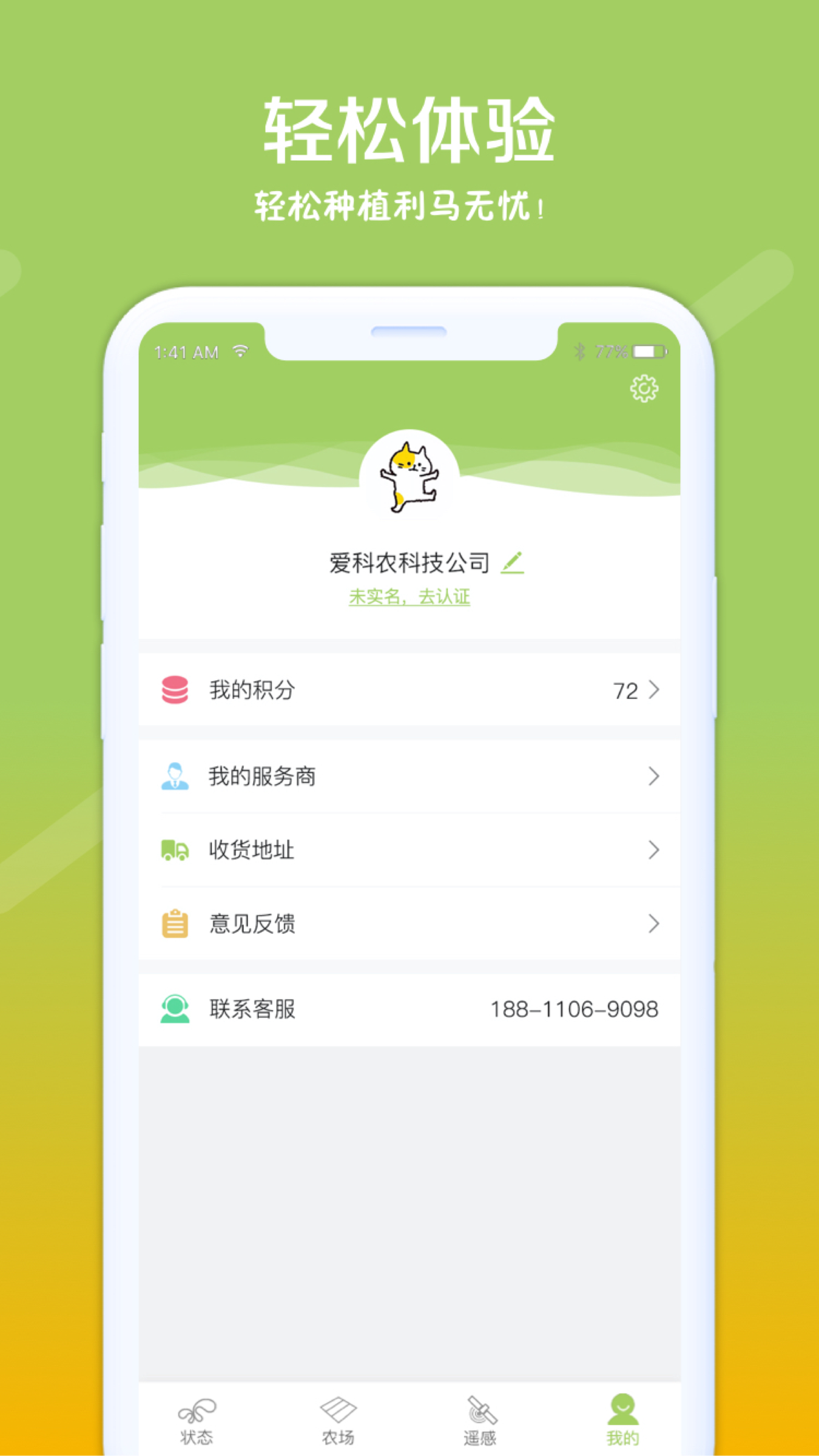Click the 我的服务商 service provider icon
The height and width of the screenshot is (1456, 819).
click(x=175, y=776)
